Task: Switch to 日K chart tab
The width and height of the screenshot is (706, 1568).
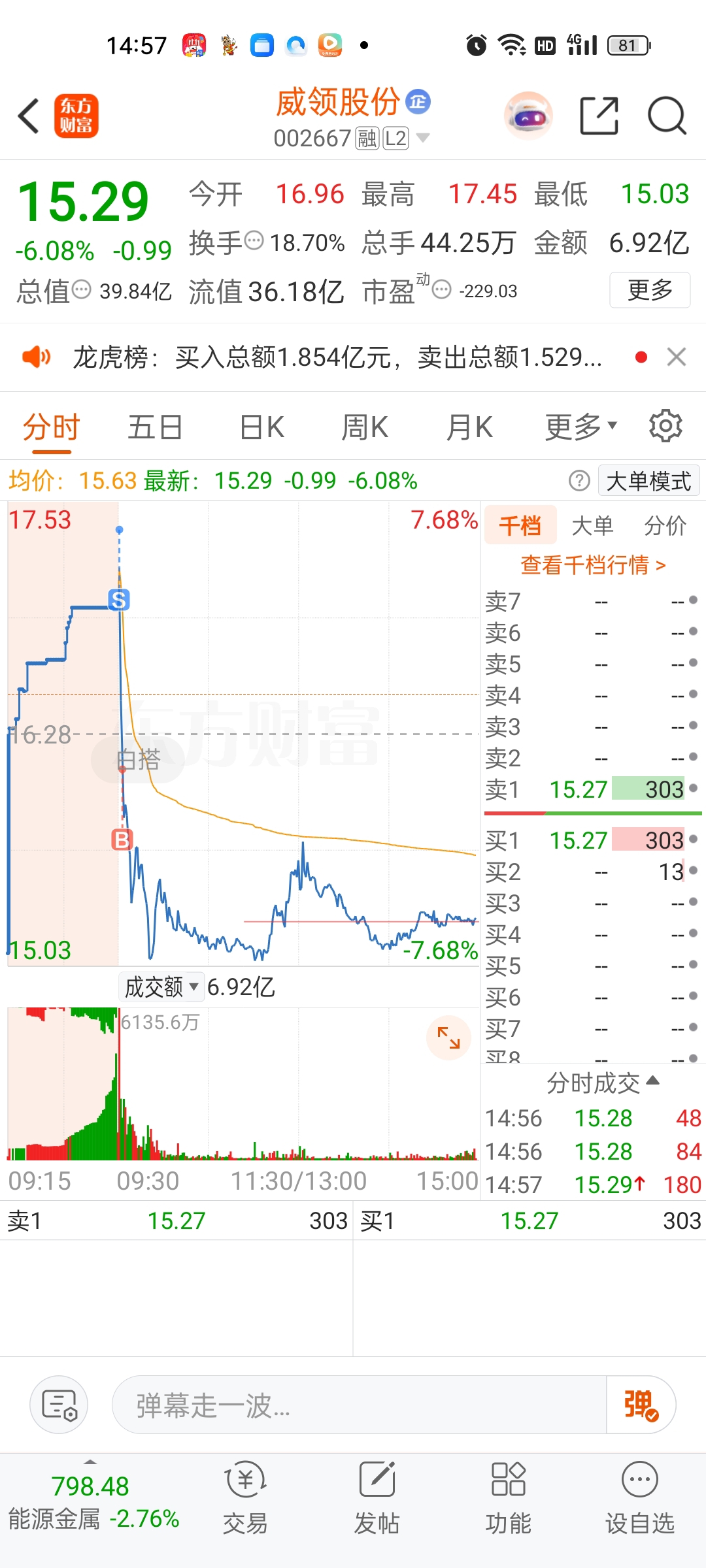Action: 261,428
